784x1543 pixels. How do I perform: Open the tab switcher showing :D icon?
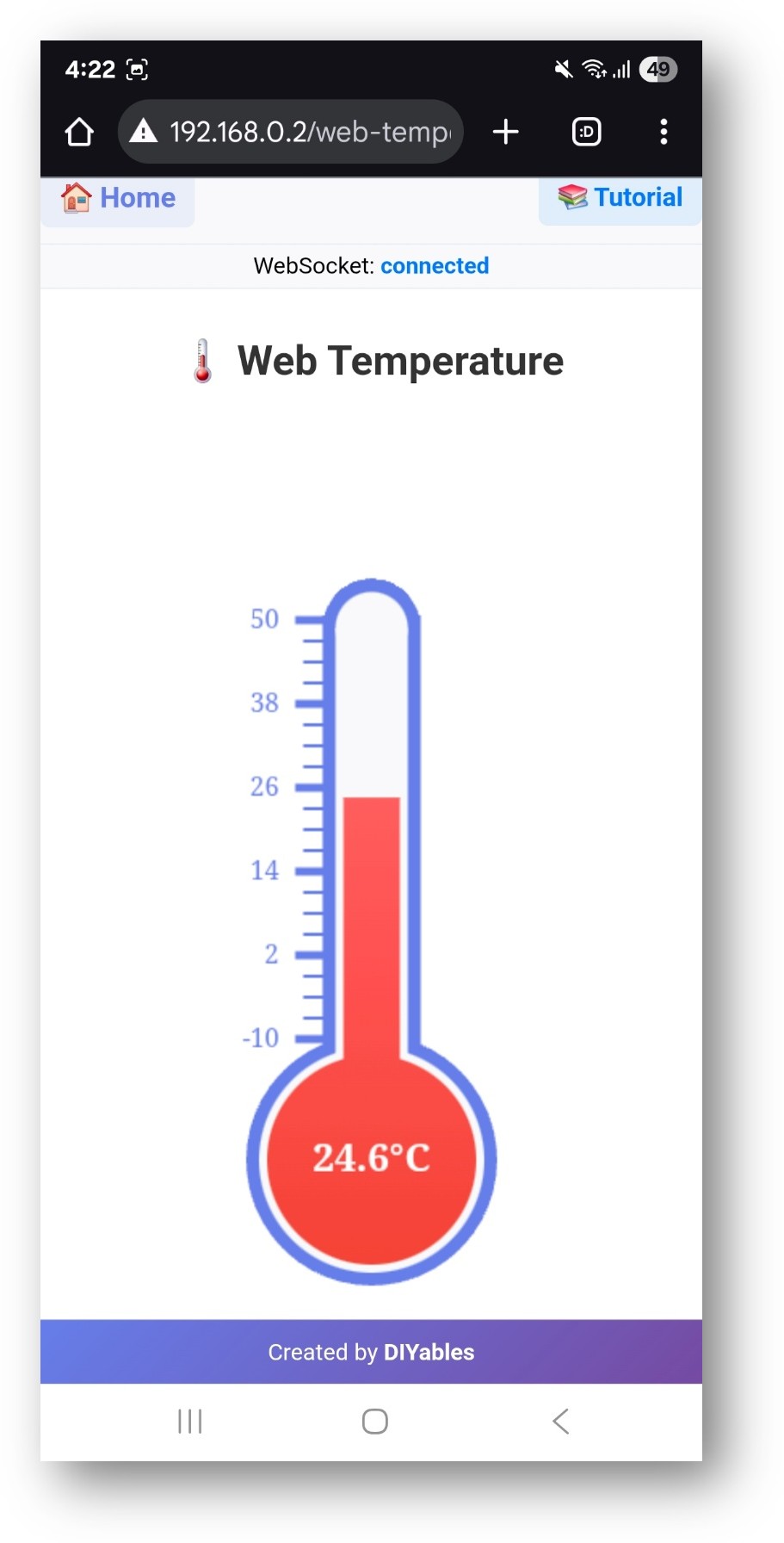click(x=586, y=132)
